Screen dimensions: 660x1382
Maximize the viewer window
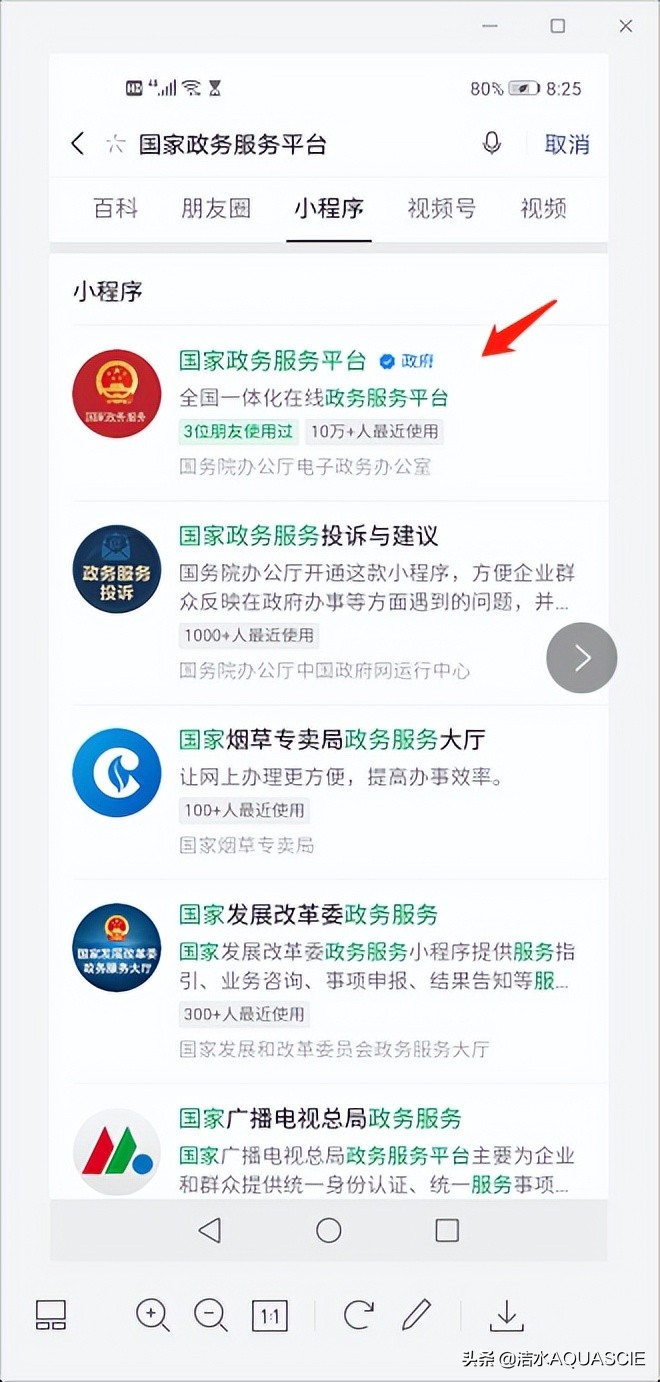pos(558,26)
